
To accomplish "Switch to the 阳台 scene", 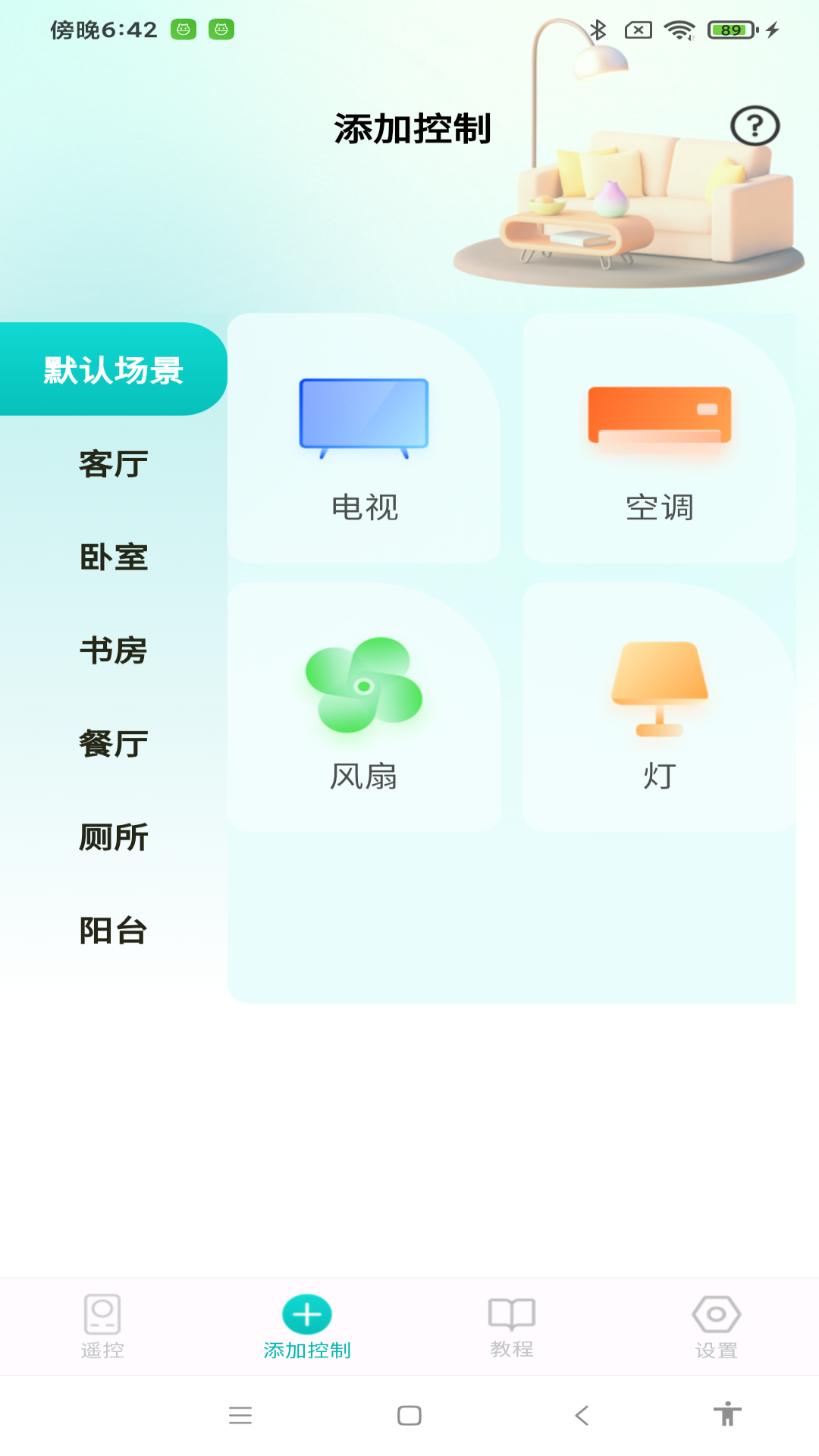I will (114, 930).
